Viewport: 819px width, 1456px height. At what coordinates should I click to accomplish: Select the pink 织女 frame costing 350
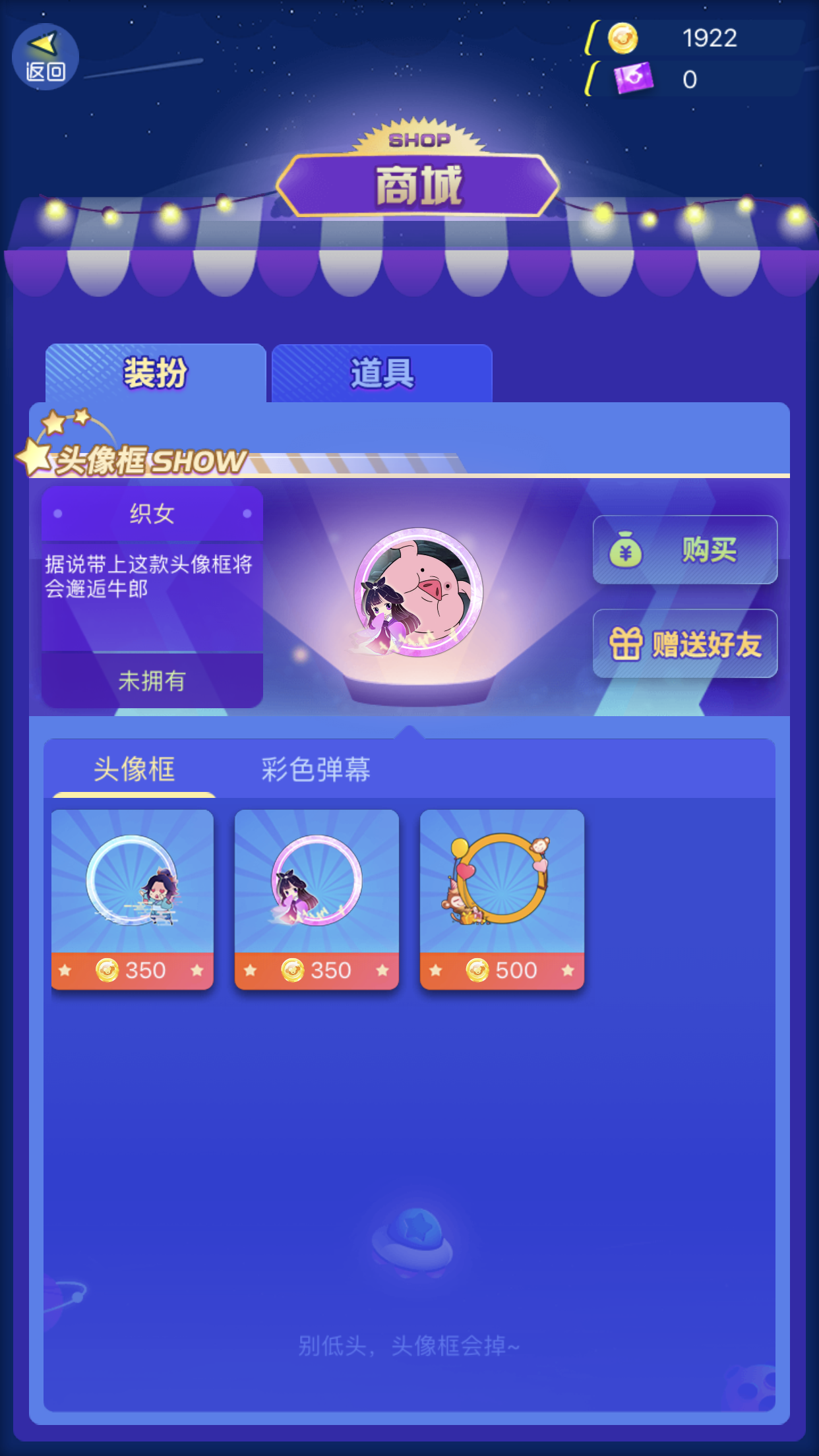(317, 899)
